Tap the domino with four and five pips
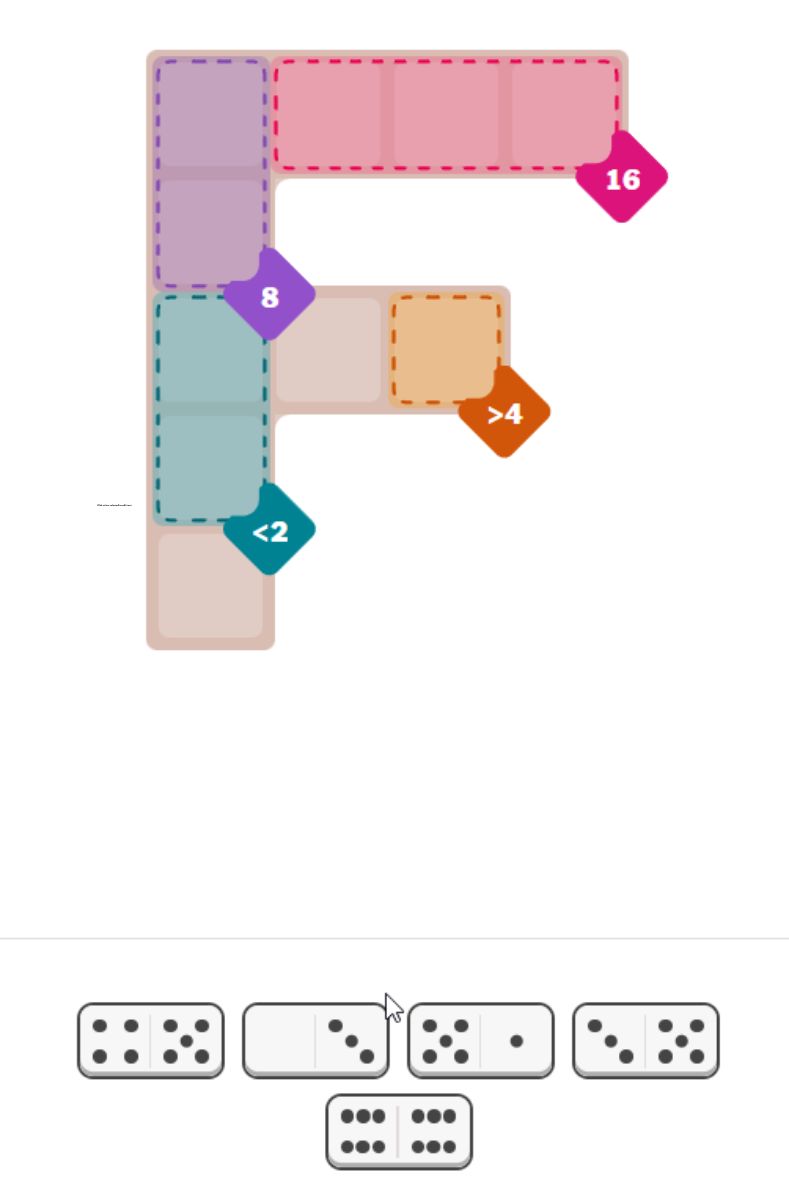This screenshot has width=789, height=1200. coord(150,1040)
